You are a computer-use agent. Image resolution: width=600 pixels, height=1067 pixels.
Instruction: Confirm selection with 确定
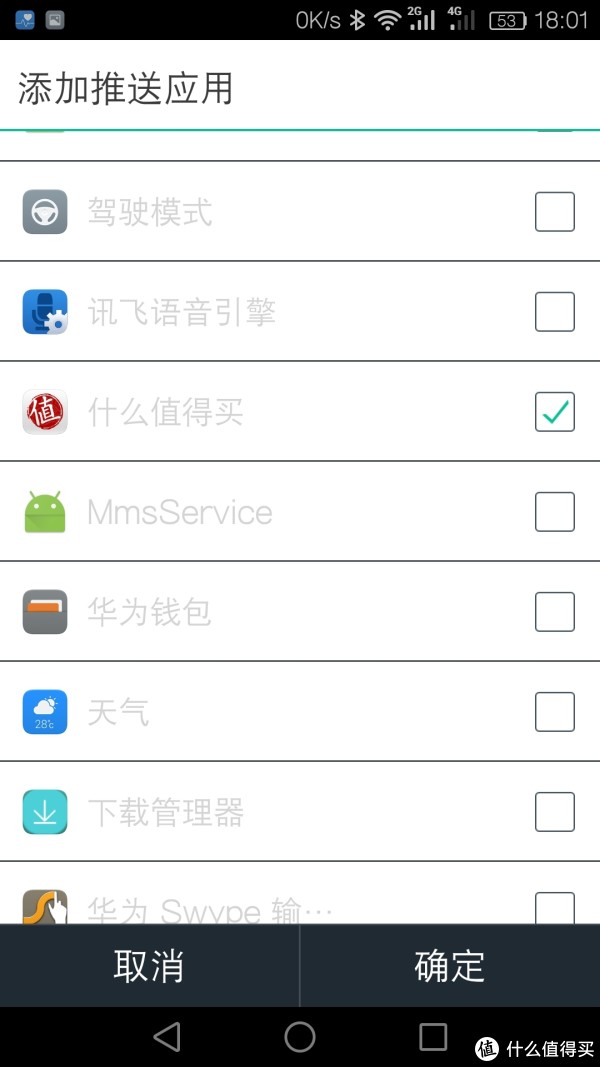point(450,966)
